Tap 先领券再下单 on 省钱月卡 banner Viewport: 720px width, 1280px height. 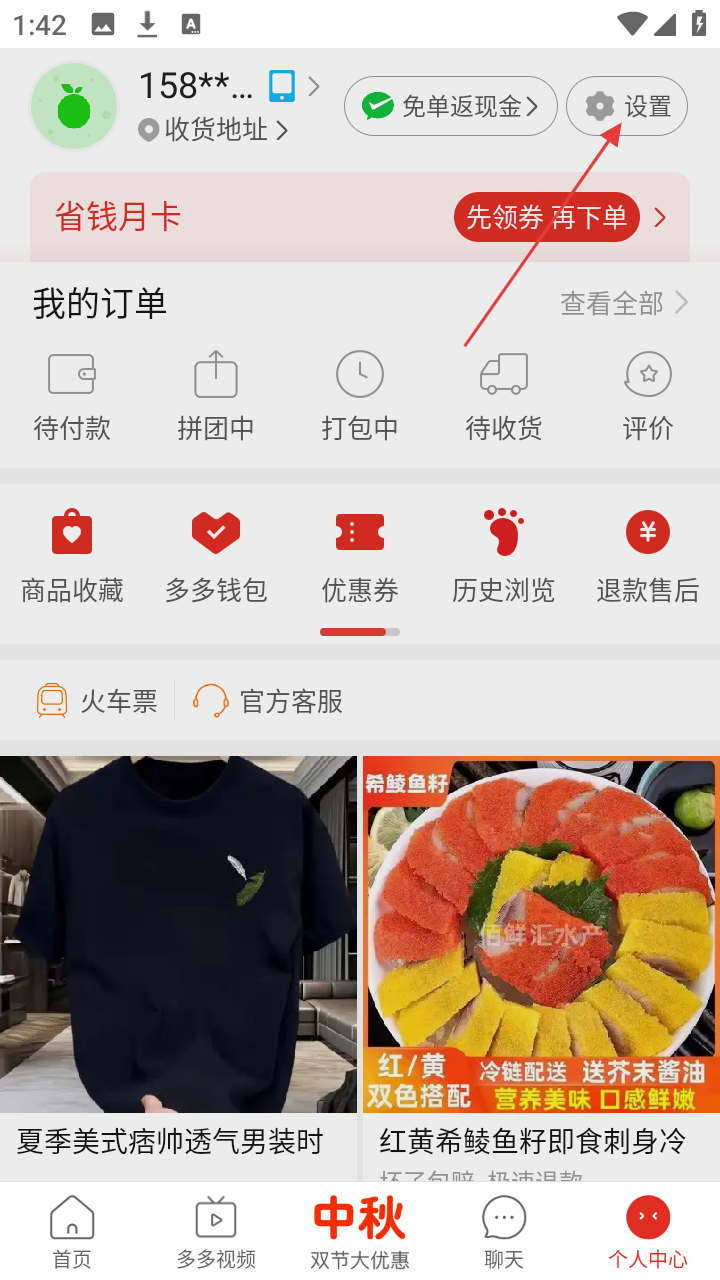click(546, 217)
